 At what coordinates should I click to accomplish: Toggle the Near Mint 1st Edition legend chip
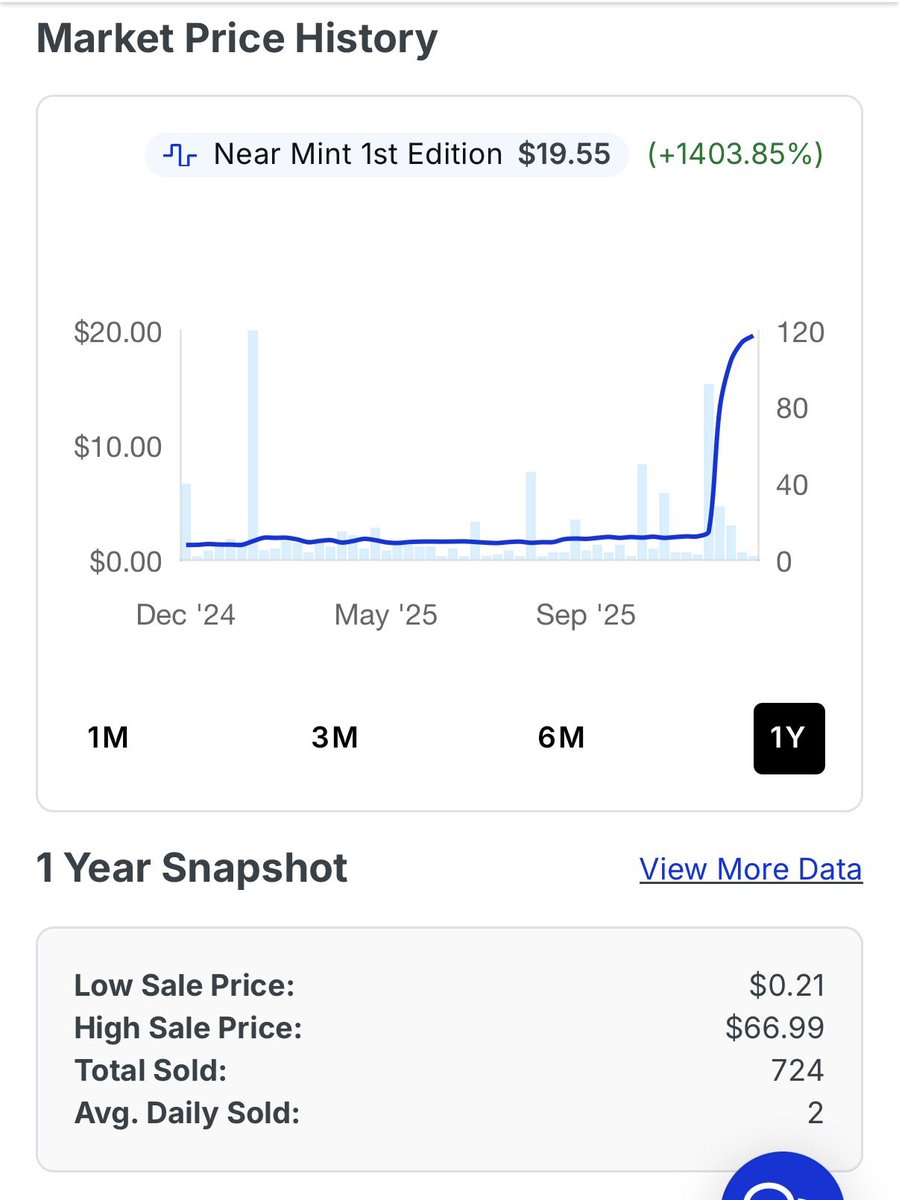point(387,155)
